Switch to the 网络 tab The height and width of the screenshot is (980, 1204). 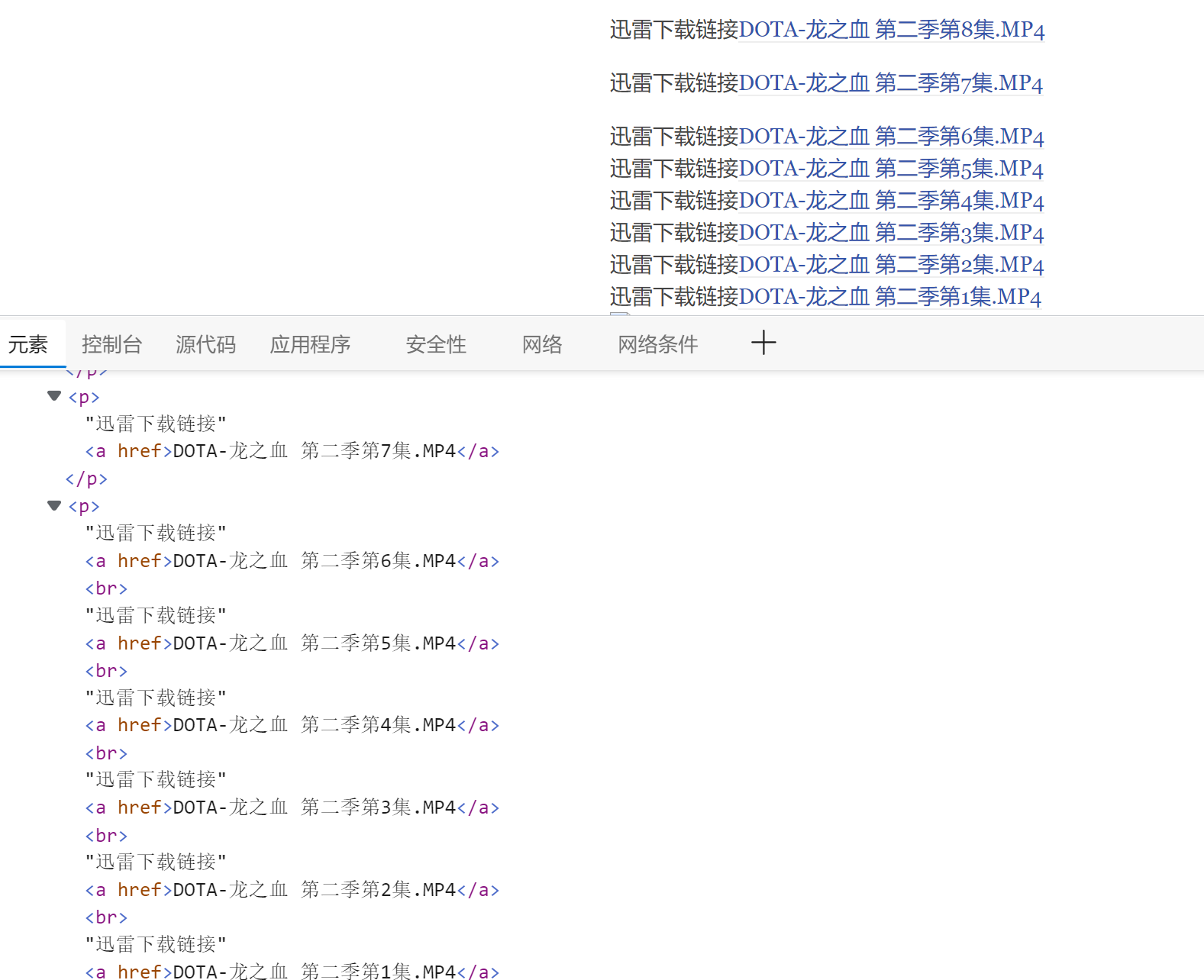pos(542,344)
